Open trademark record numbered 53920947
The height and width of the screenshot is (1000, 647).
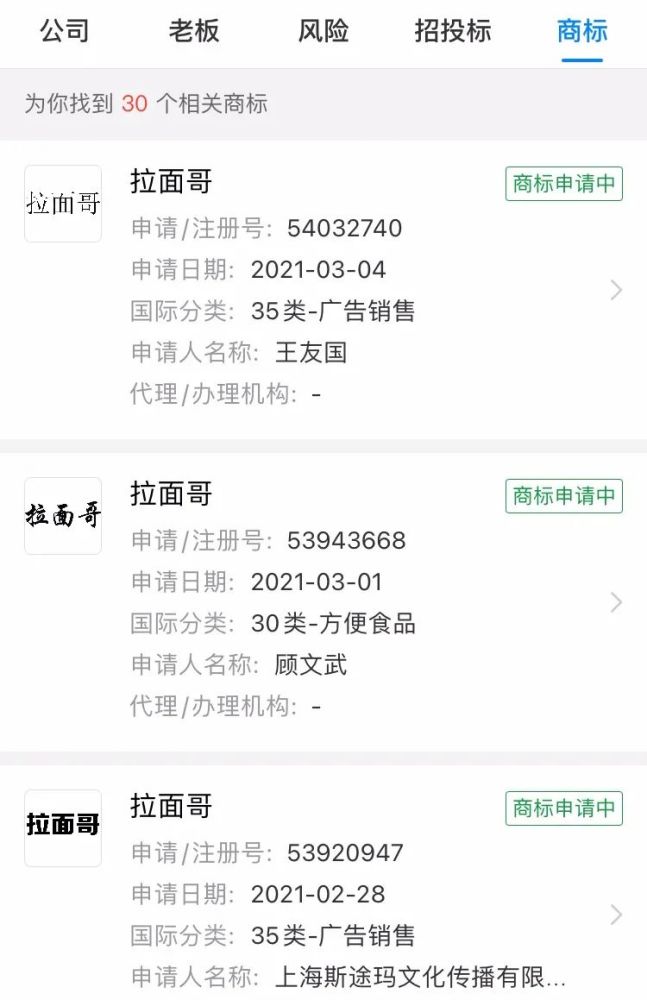323,895
